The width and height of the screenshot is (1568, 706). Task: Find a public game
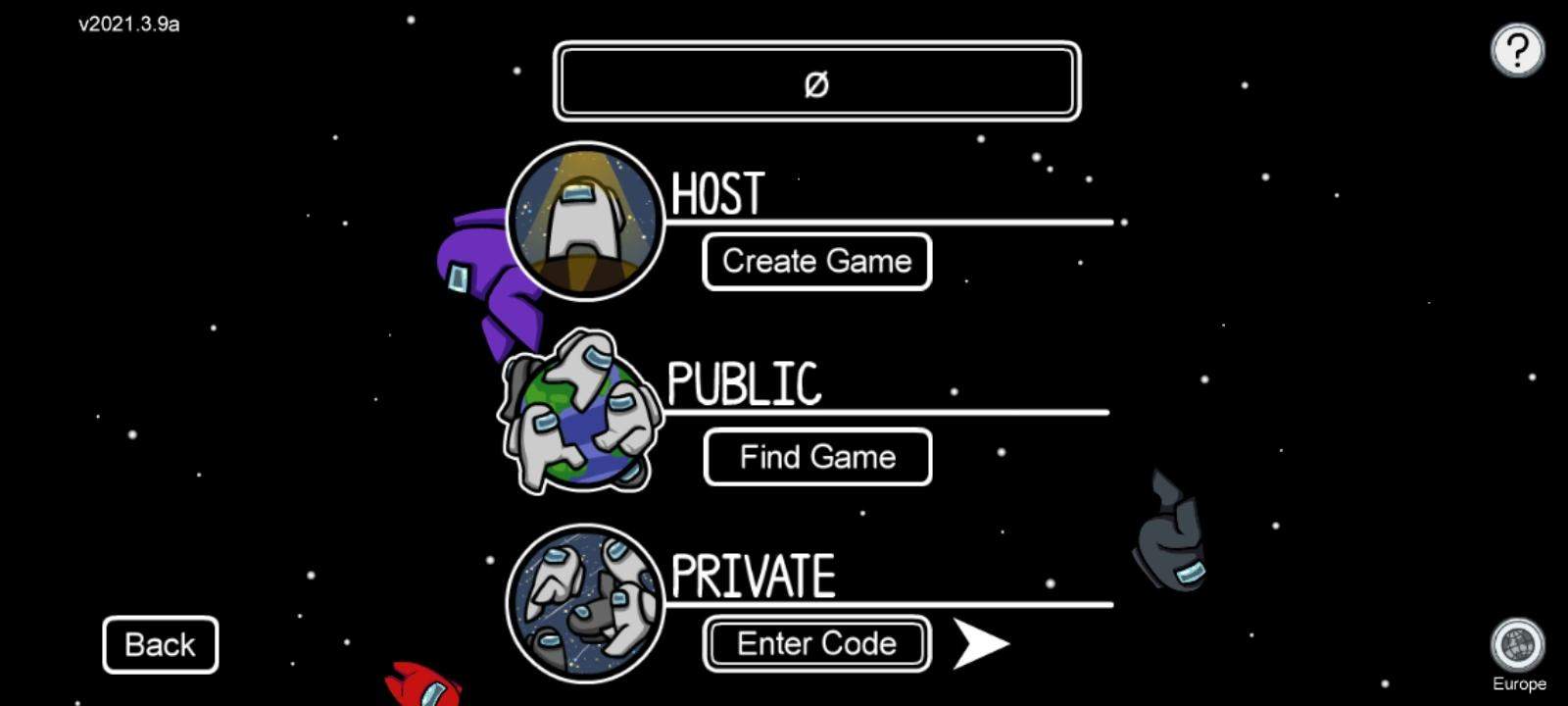(817, 457)
